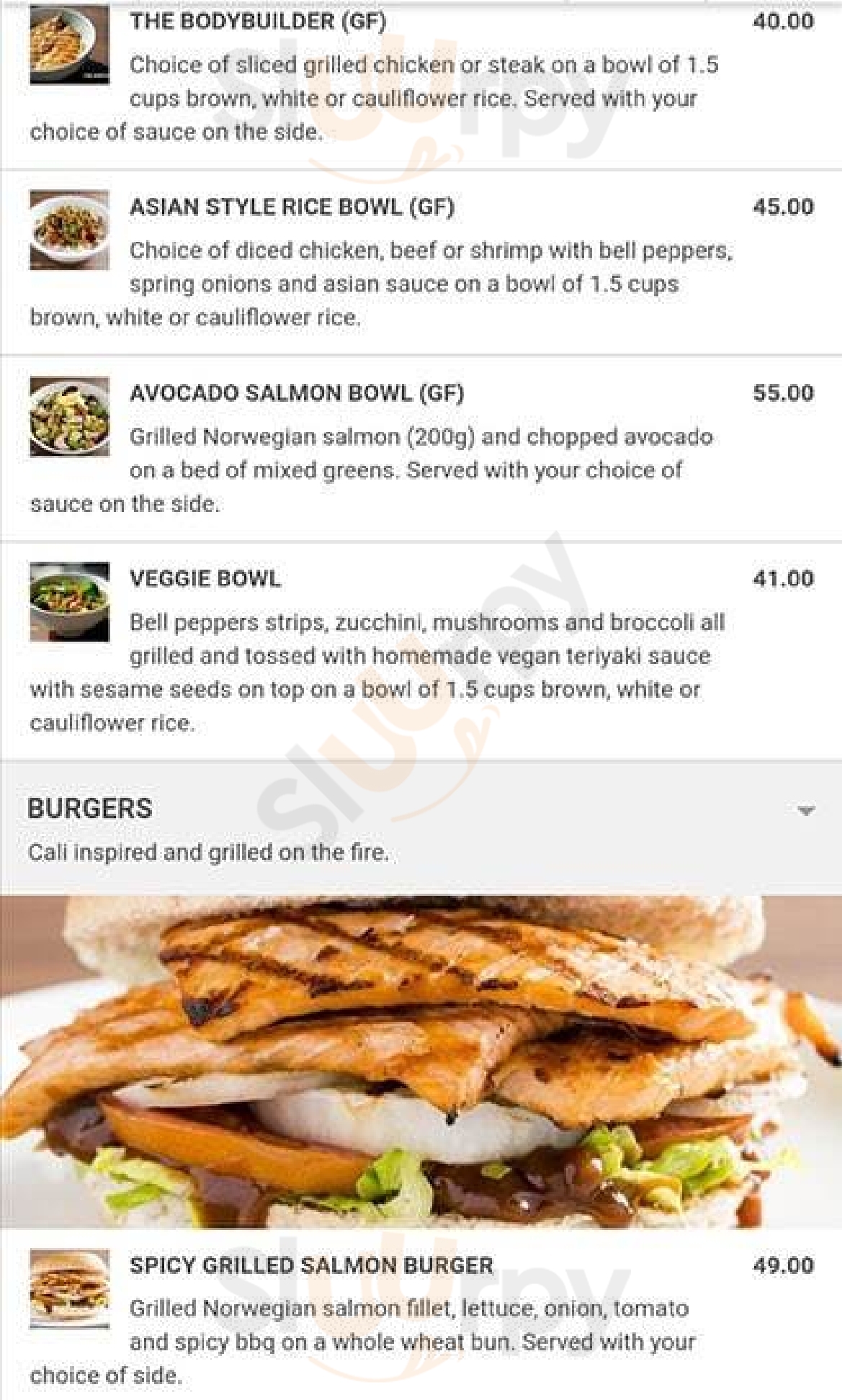View the Veggie Bowl details
This screenshot has height=1400, width=842.
[205, 579]
